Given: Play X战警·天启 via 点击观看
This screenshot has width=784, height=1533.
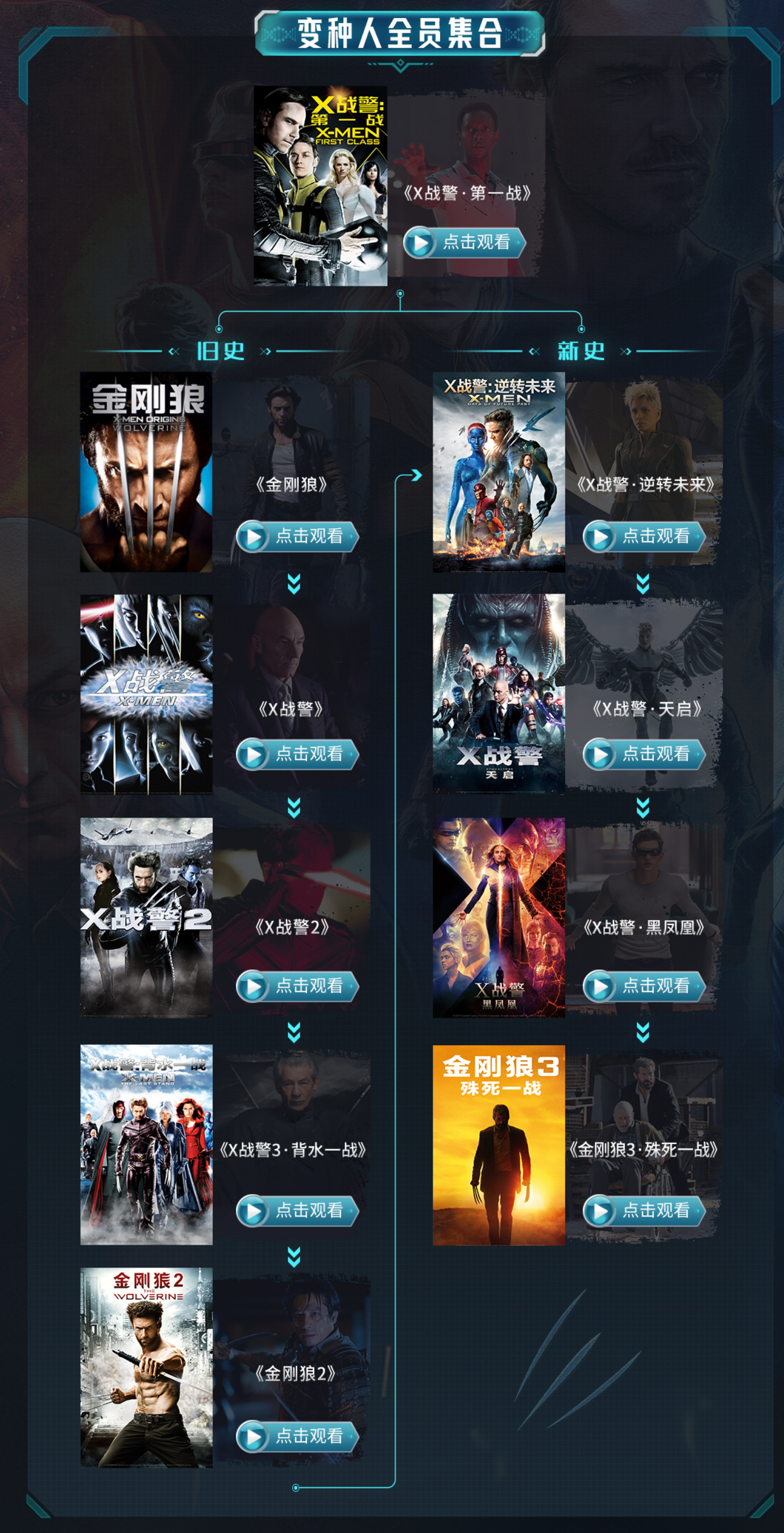Looking at the screenshot, I should [x=644, y=754].
